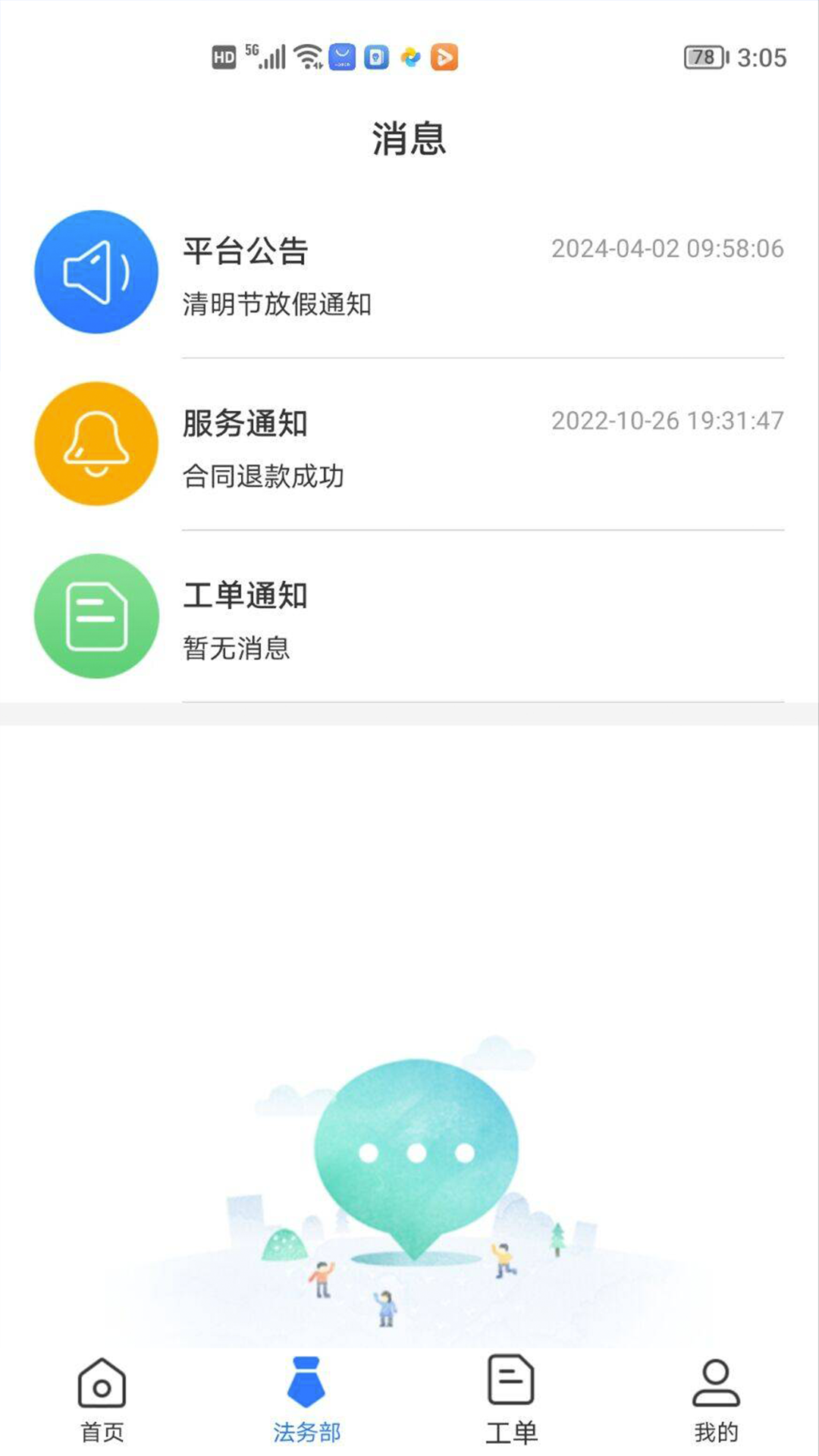Tap the battery indicator showing 78
Image resolution: width=819 pixels, height=1456 pixels.
pyautogui.click(x=702, y=56)
